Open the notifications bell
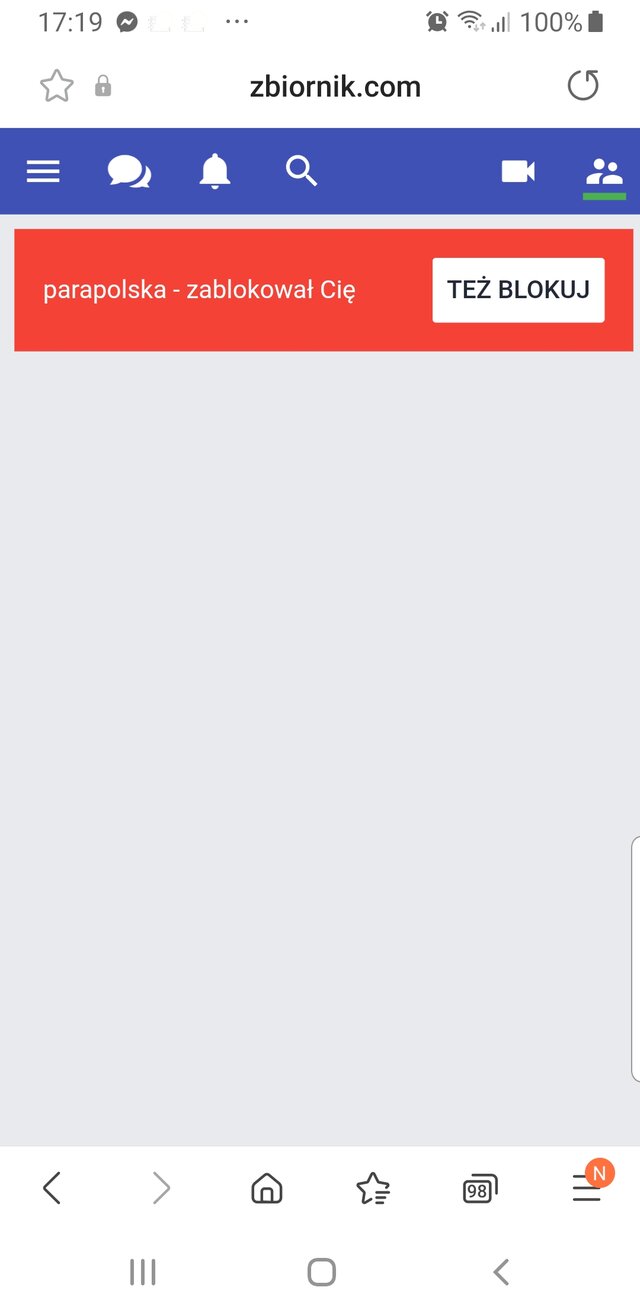This screenshot has width=640, height=1316. point(215,171)
